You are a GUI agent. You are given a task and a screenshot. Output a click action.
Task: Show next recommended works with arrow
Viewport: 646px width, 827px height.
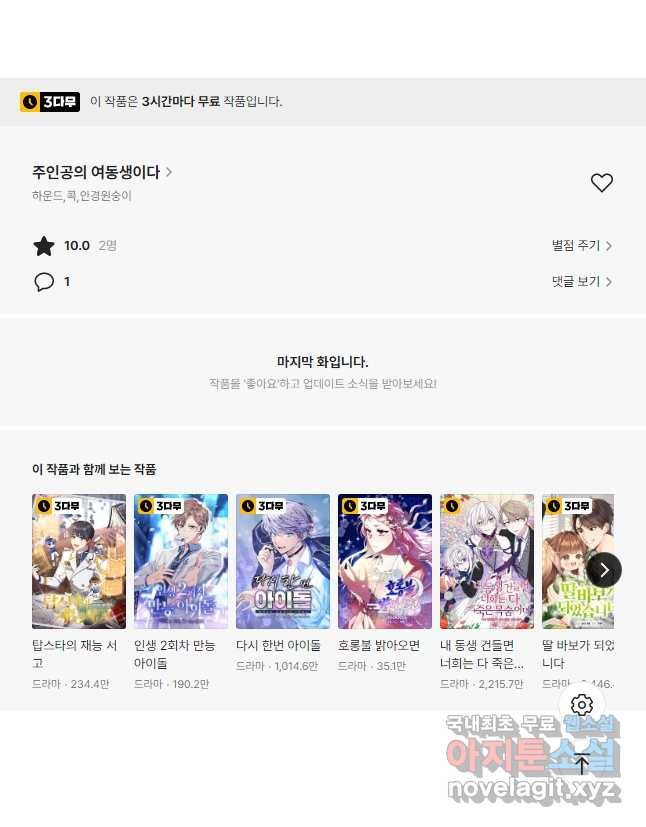tap(604, 569)
